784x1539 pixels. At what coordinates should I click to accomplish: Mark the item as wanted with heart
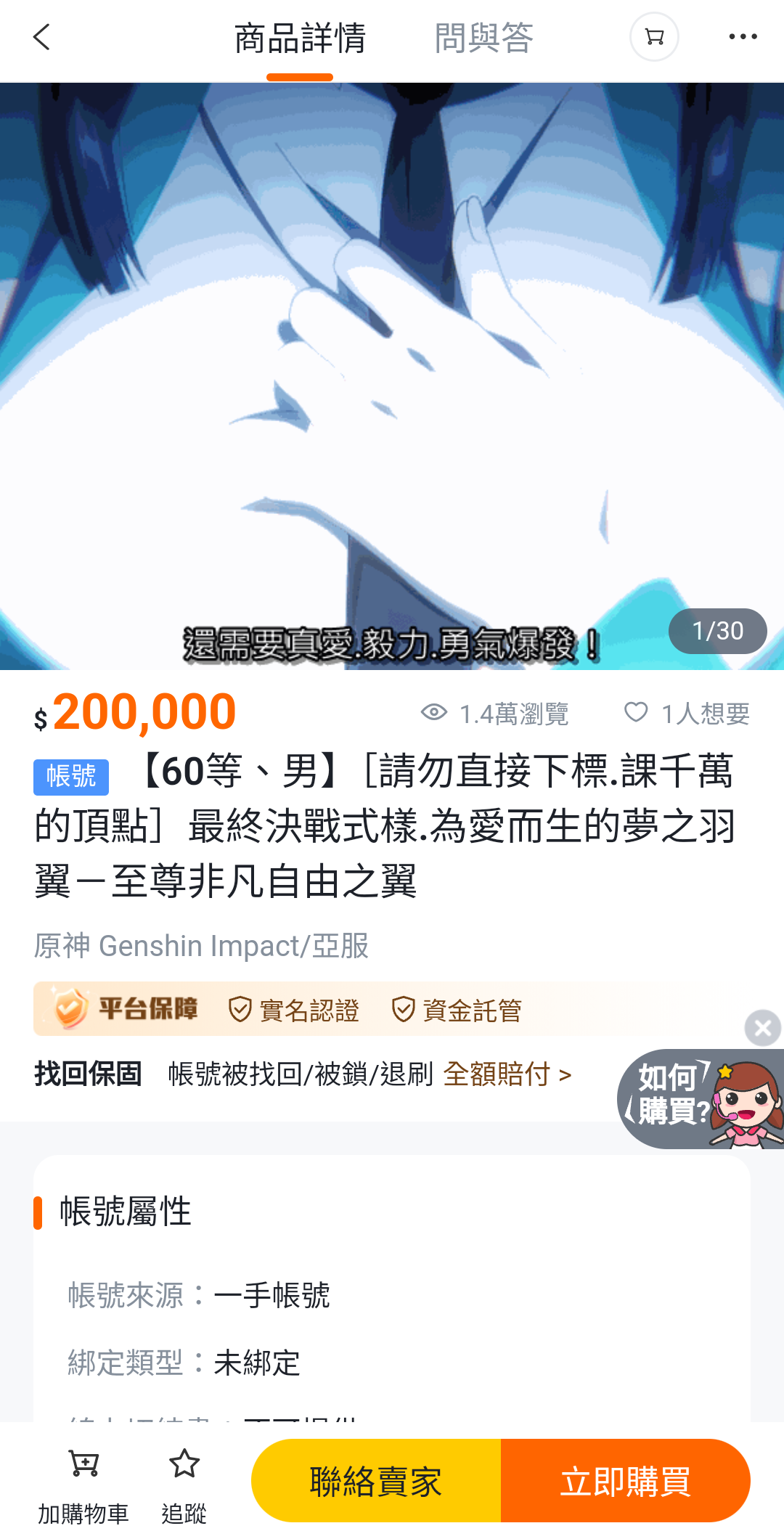tap(636, 712)
